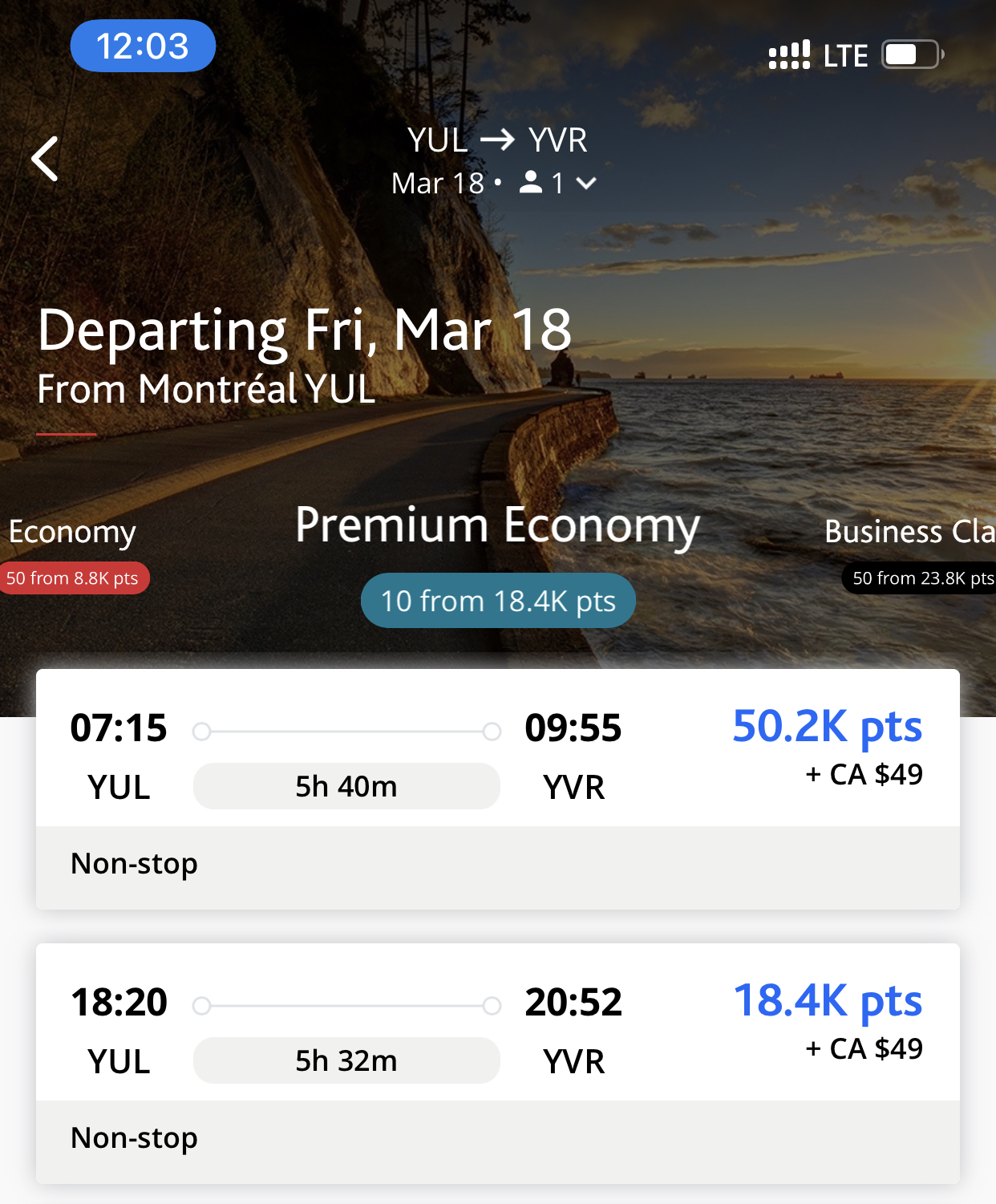The image size is (996, 1204).
Task: Go back with the top-left arrow
Action: click(46, 159)
